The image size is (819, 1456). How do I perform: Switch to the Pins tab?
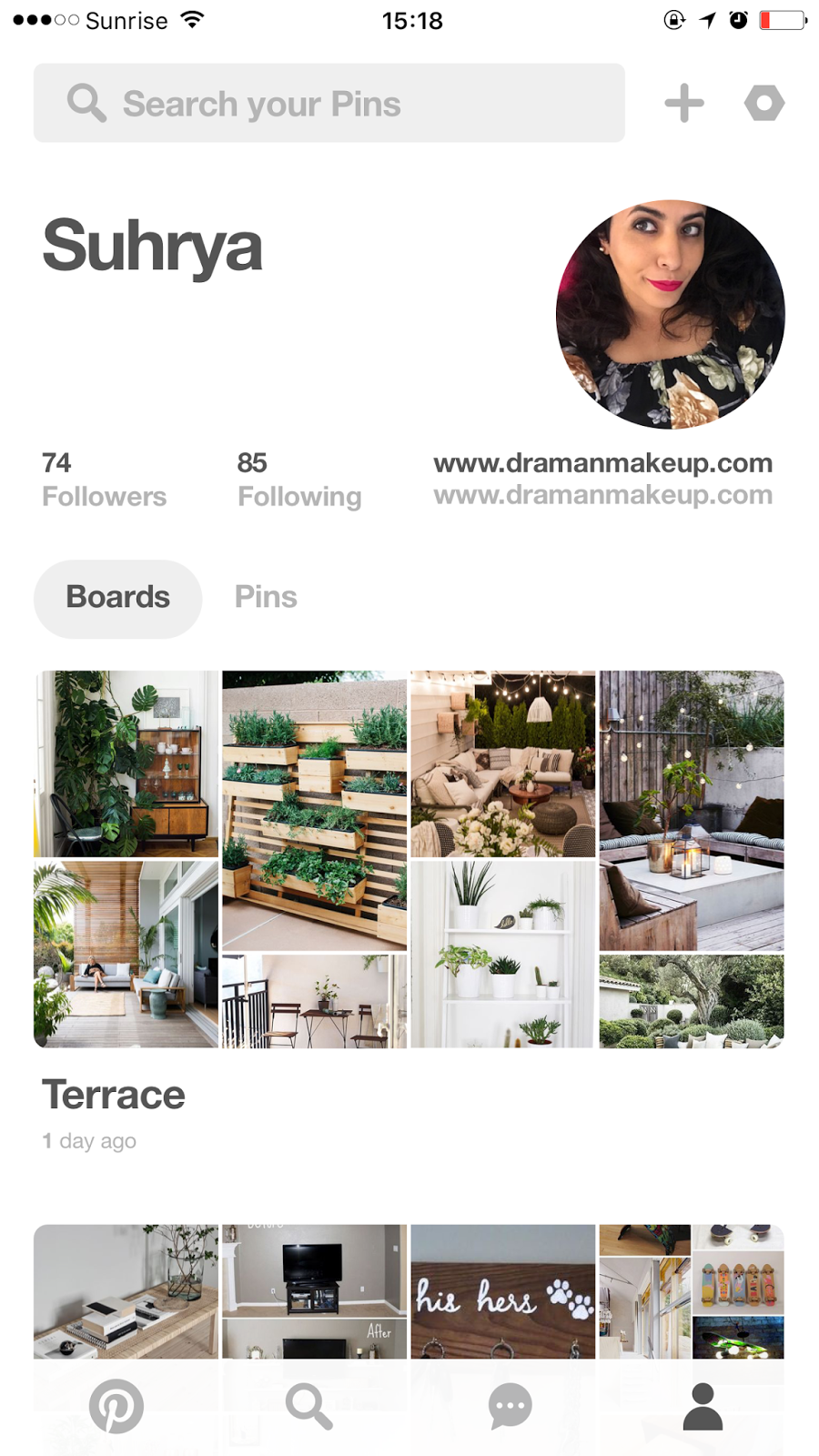coord(266,598)
